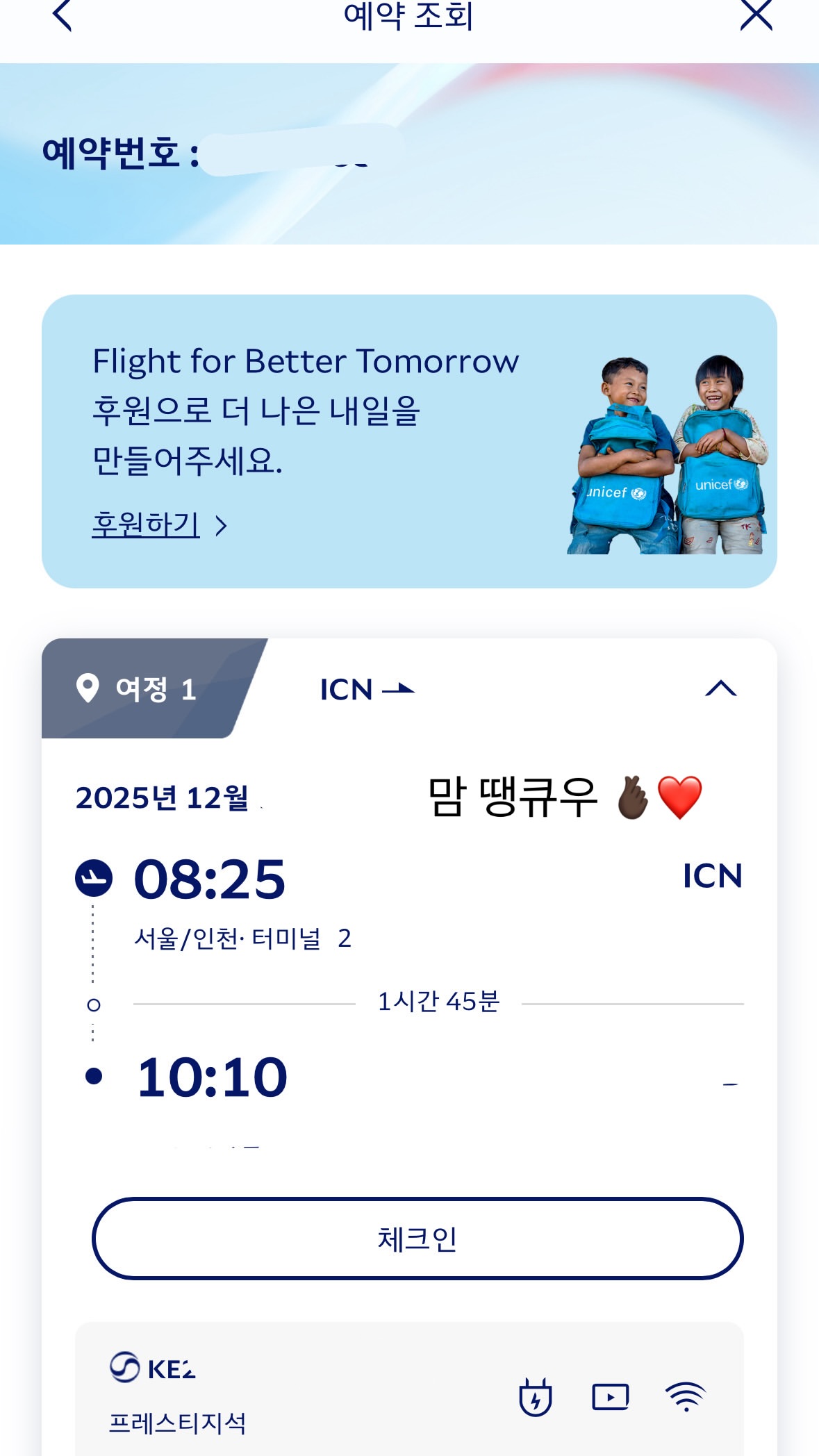Viewport: 819px width, 1456px height.
Task: Collapse the 여정 1 itinerary section
Action: point(721,688)
